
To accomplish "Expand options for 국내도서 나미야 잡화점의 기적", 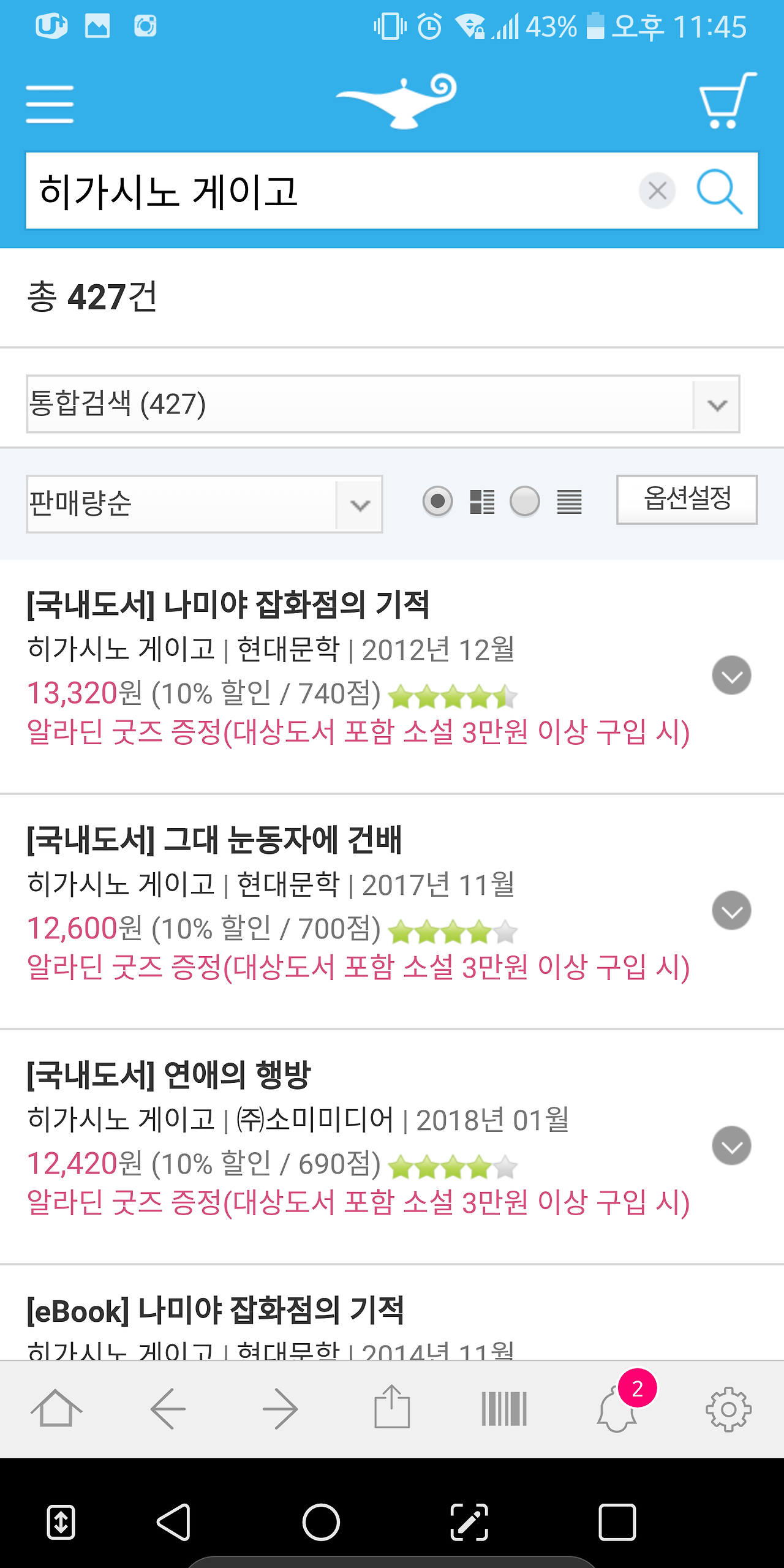I will [731, 675].
